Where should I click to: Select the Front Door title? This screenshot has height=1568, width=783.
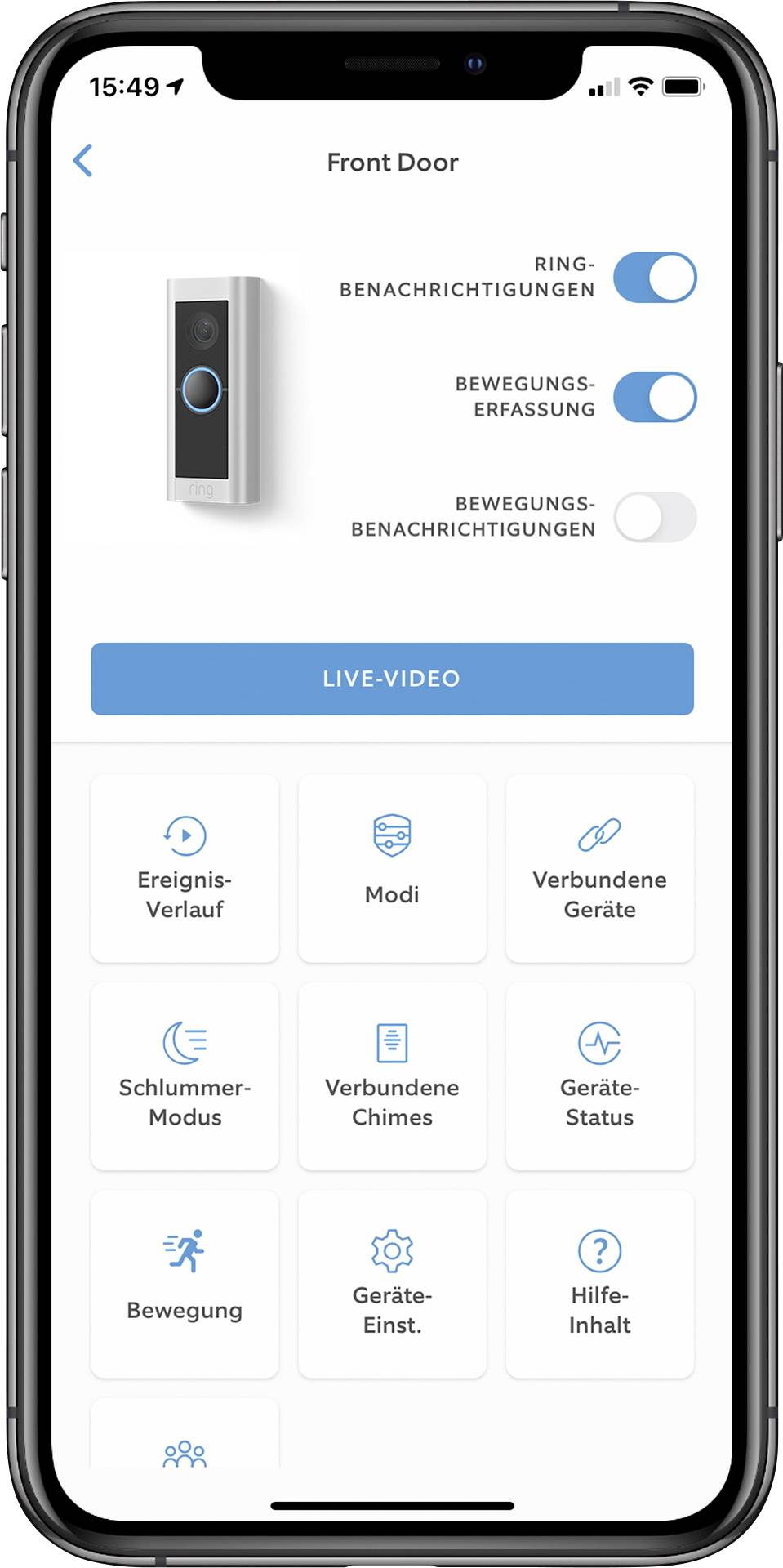[x=391, y=162]
